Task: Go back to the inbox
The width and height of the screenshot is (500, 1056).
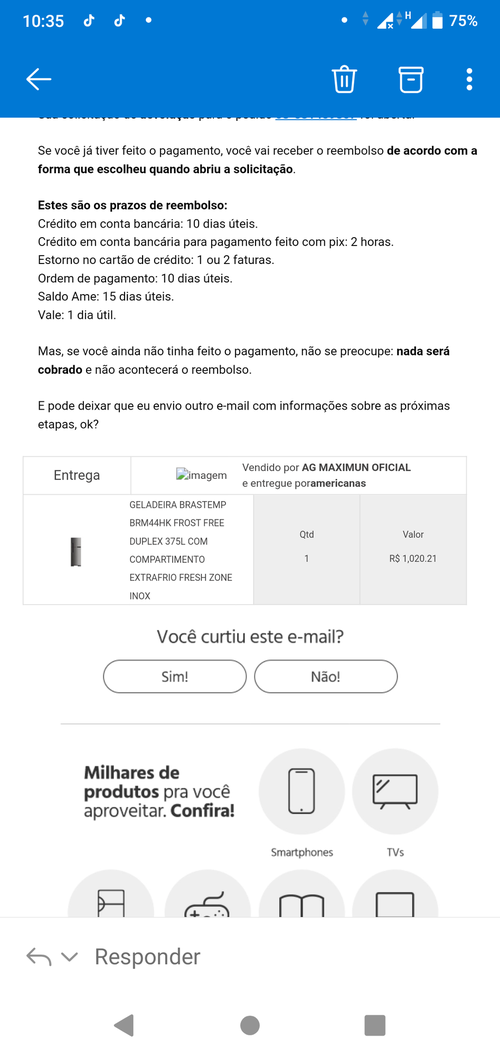Action: [x=38, y=79]
